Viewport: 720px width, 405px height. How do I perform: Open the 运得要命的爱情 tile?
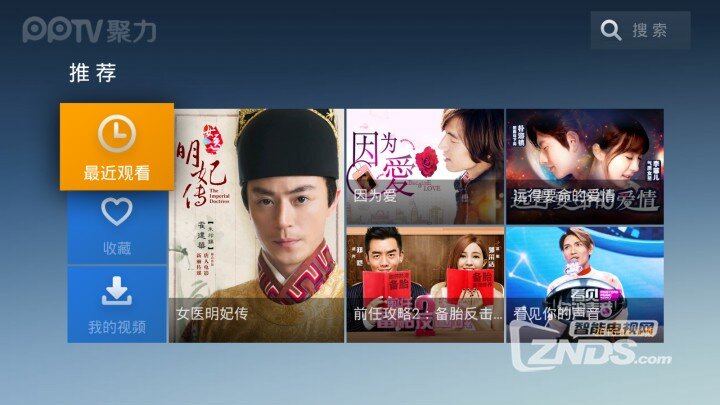click(x=584, y=165)
